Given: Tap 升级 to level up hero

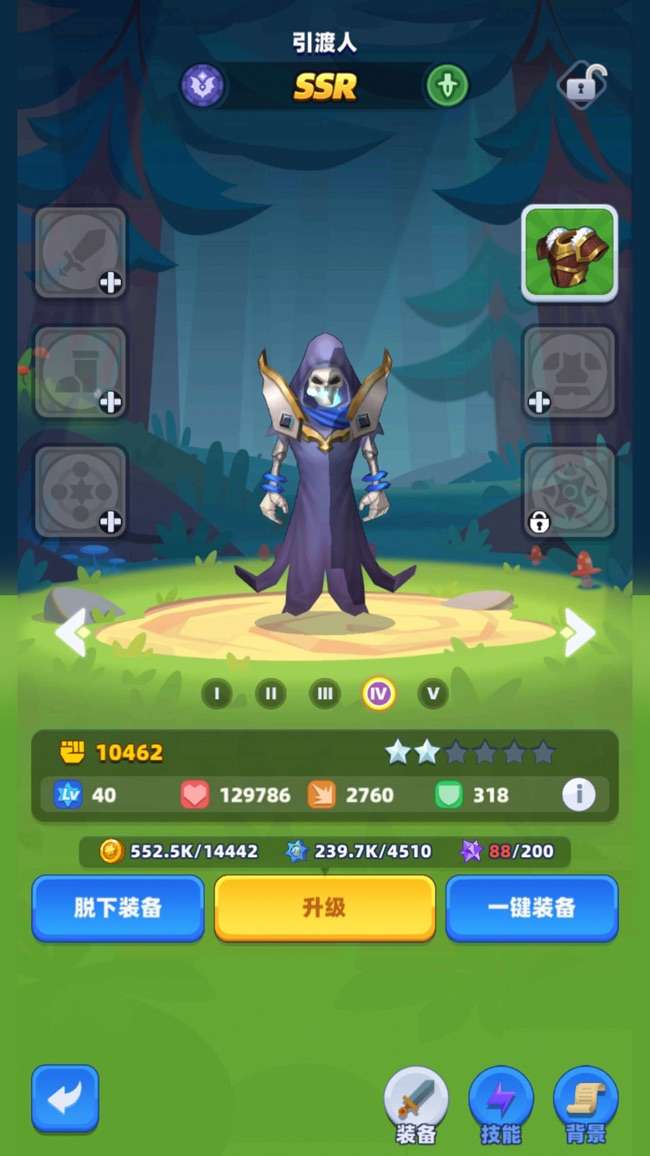Looking at the screenshot, I should (325, 908).
